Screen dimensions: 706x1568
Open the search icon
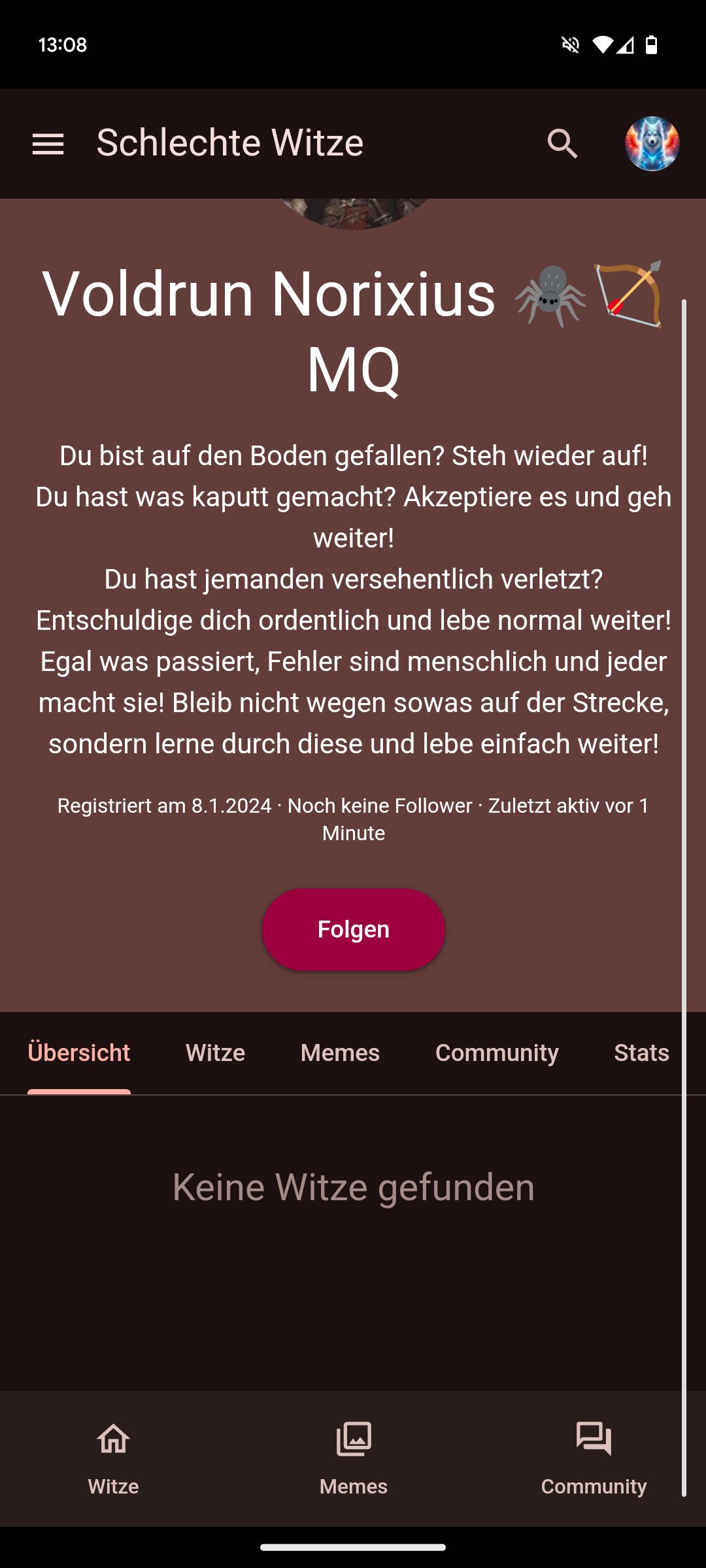click(562, 144)
